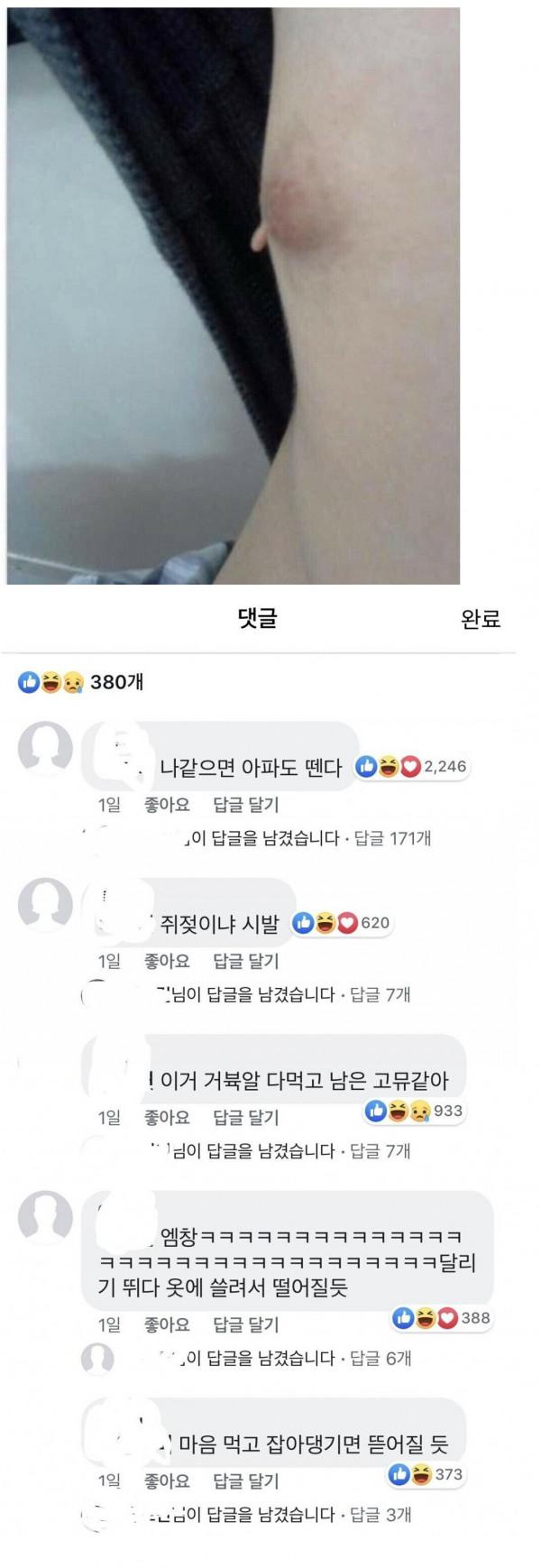
Task: Reply to the comment starting with 엠창ㅋㅋㅋ
Action: (245, 1324)
